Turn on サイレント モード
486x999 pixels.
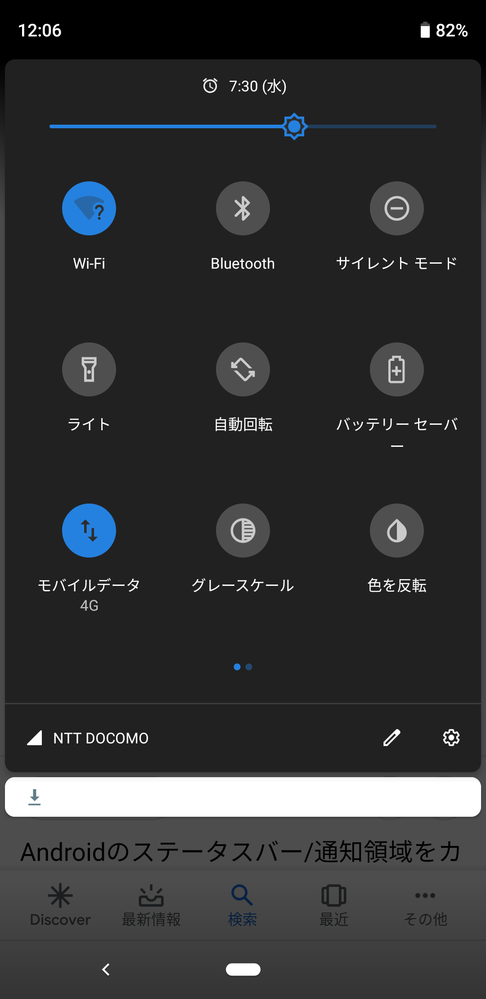397,208
